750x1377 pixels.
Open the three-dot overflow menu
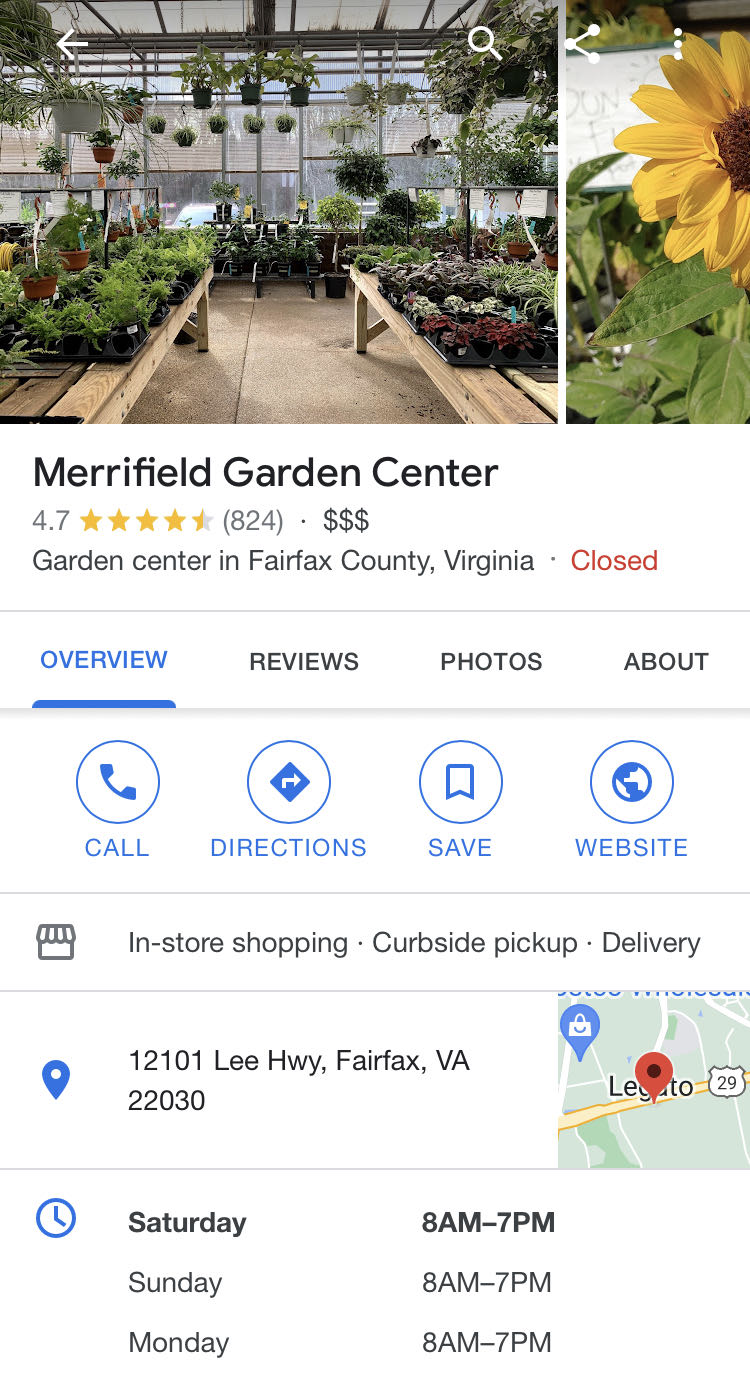(x=678, y=44)
